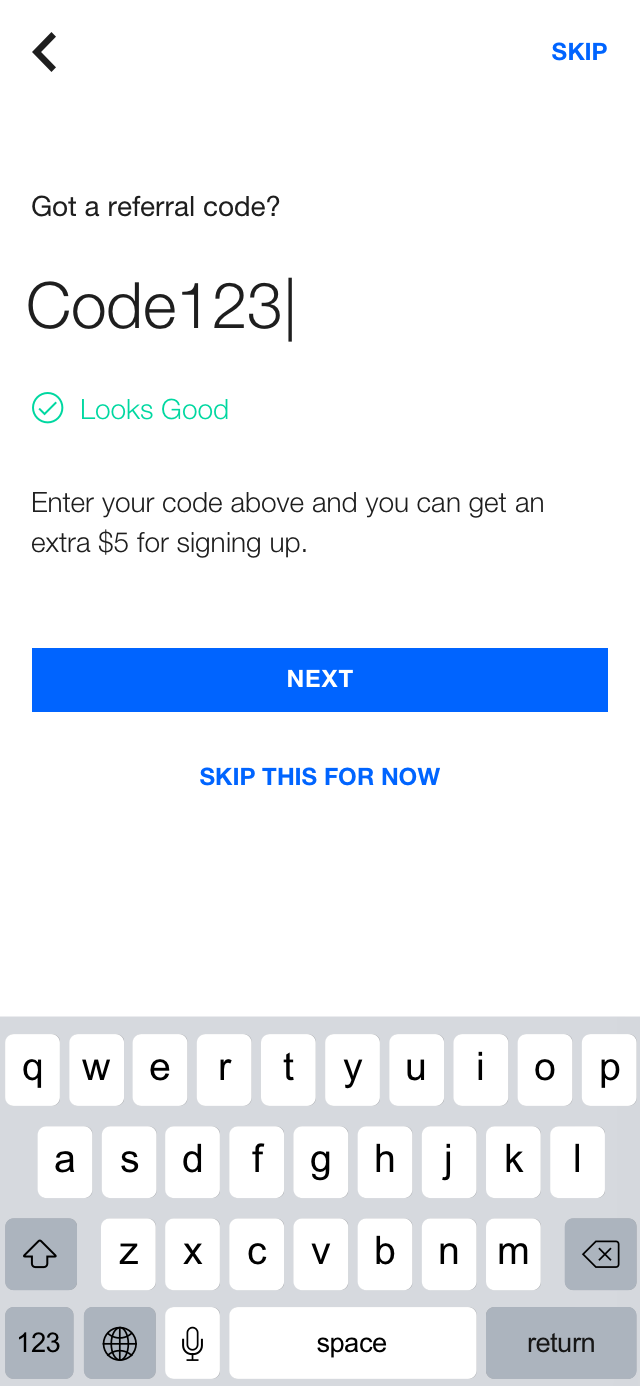Tap the return key on keyboard

pos(561,1343)
